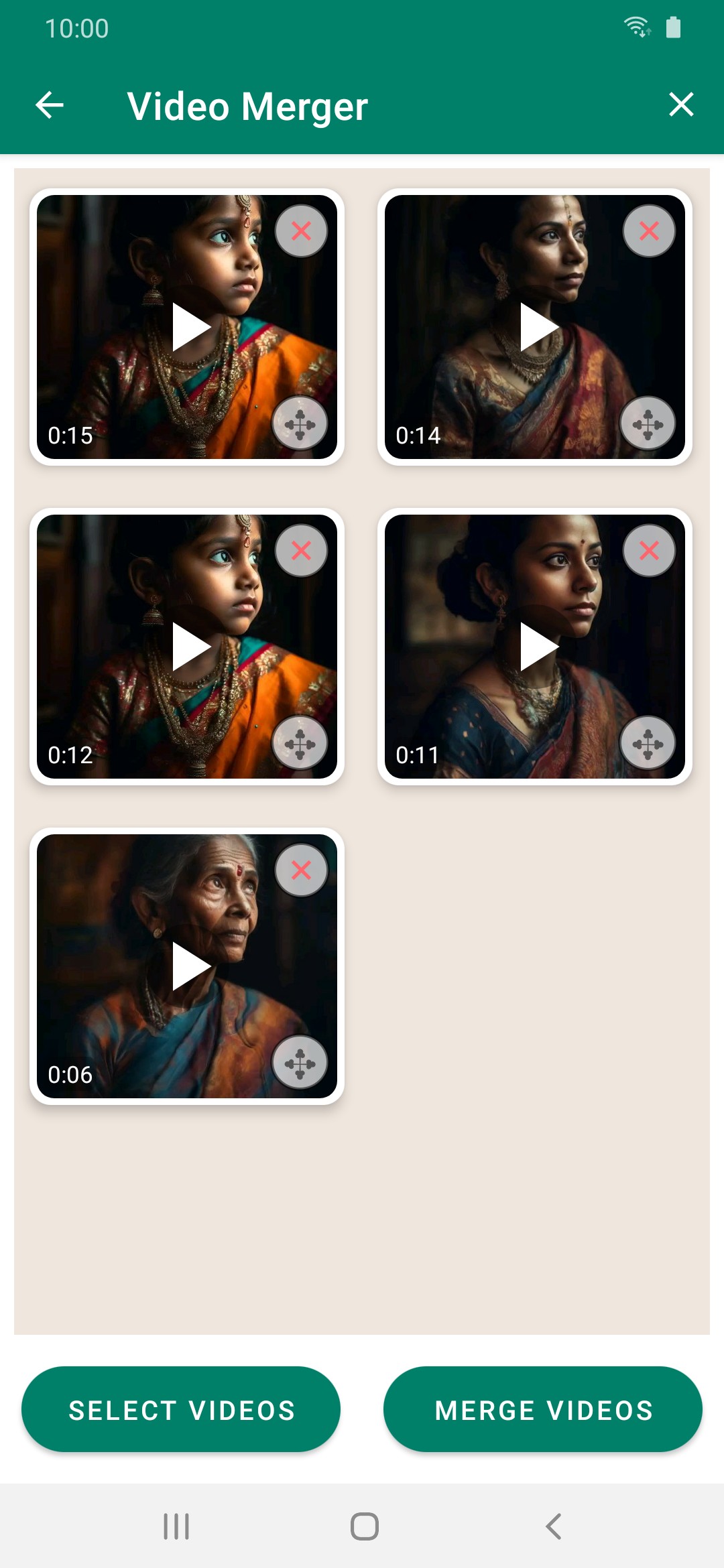This screenshot has height=1568, width=724.
Task: Merge the selected videos
Action: tap(543, 1410)
